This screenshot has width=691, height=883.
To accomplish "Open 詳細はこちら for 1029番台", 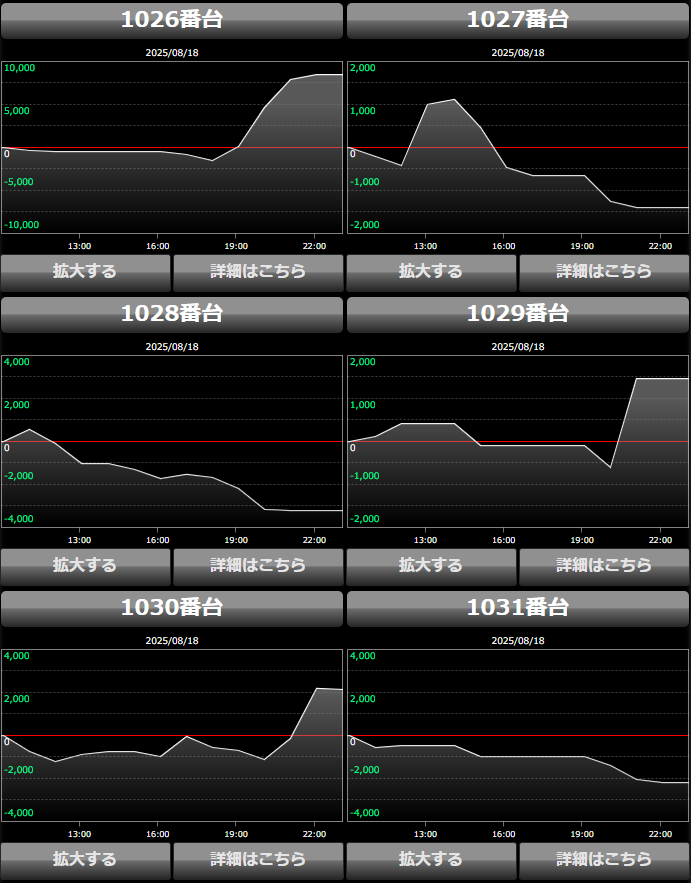I will [604, 565].
